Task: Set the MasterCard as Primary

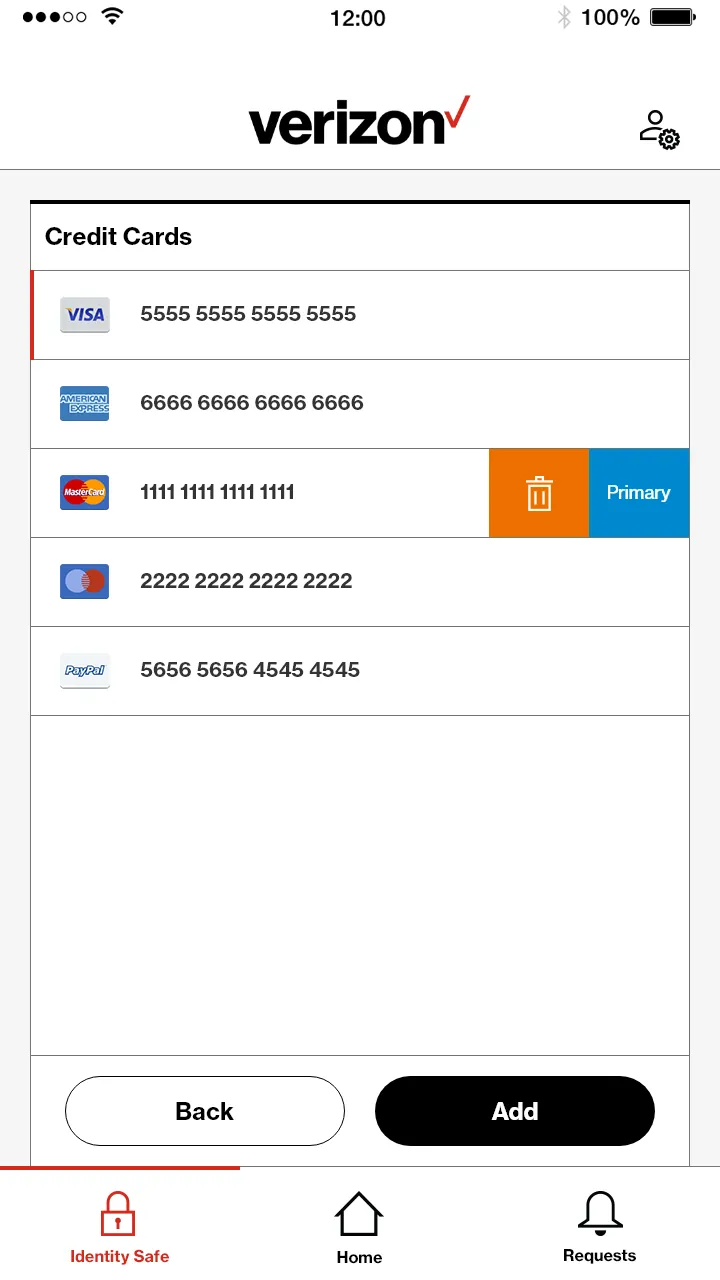Action: pos(639,493)
